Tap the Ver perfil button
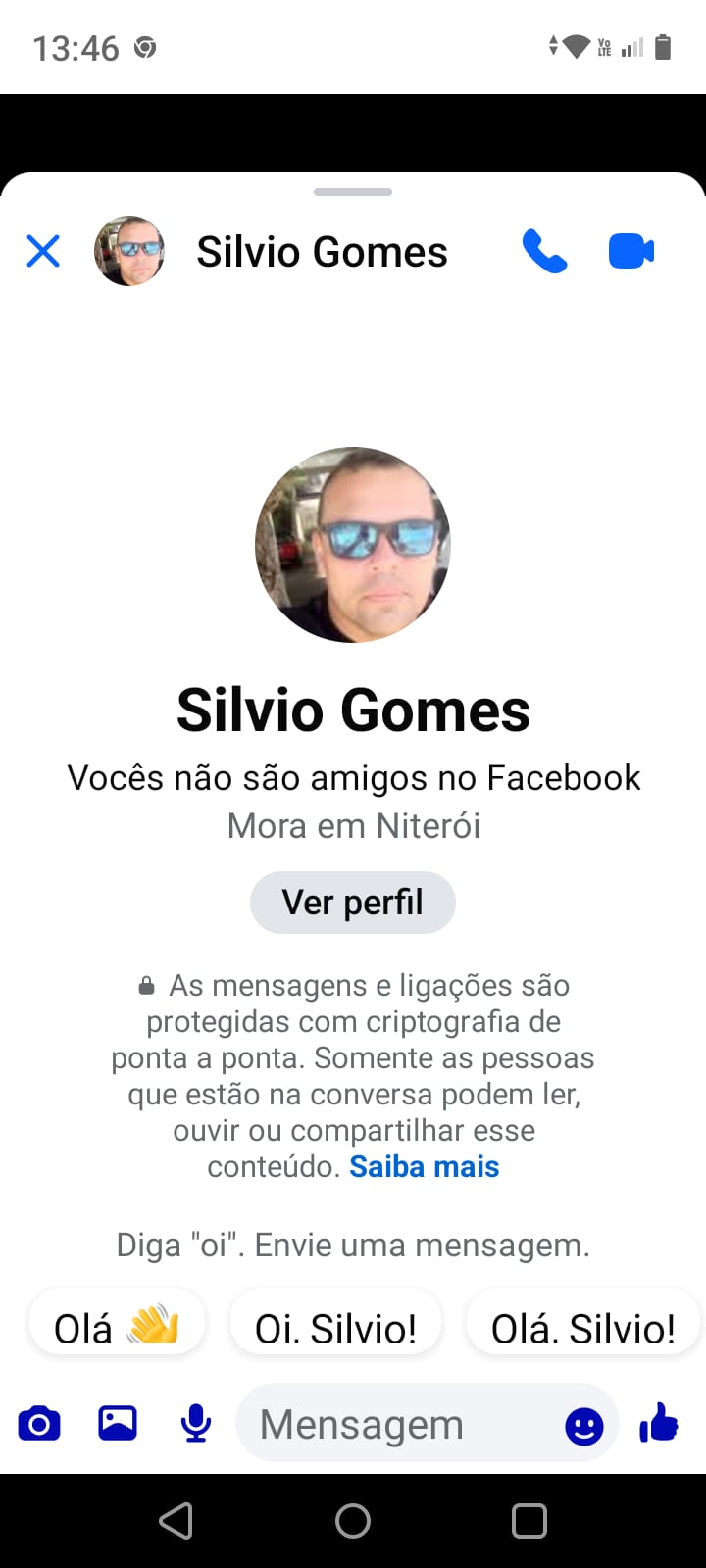The height and width of the screenshot is (1568, 706). [x=353, y=902]
